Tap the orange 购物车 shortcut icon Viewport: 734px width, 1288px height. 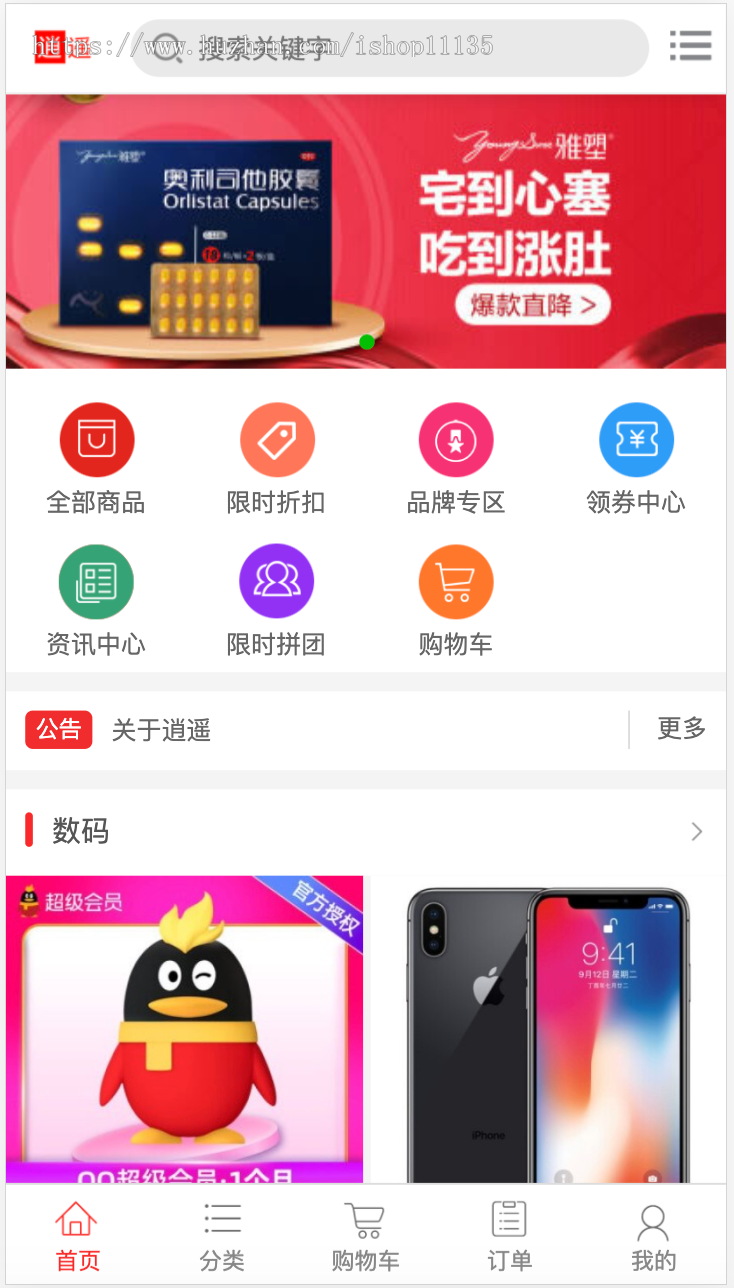tap(456, 582)
